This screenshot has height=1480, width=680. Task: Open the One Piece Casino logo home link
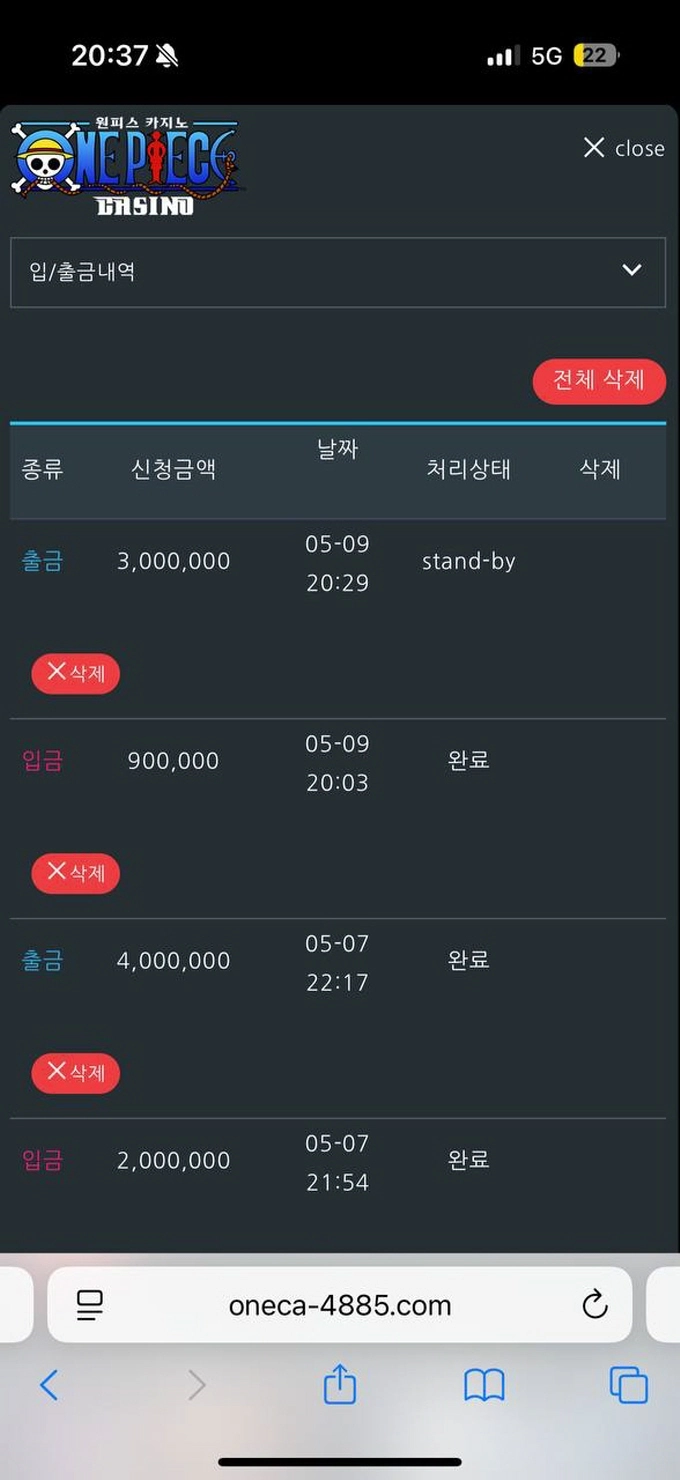[125, 166]
